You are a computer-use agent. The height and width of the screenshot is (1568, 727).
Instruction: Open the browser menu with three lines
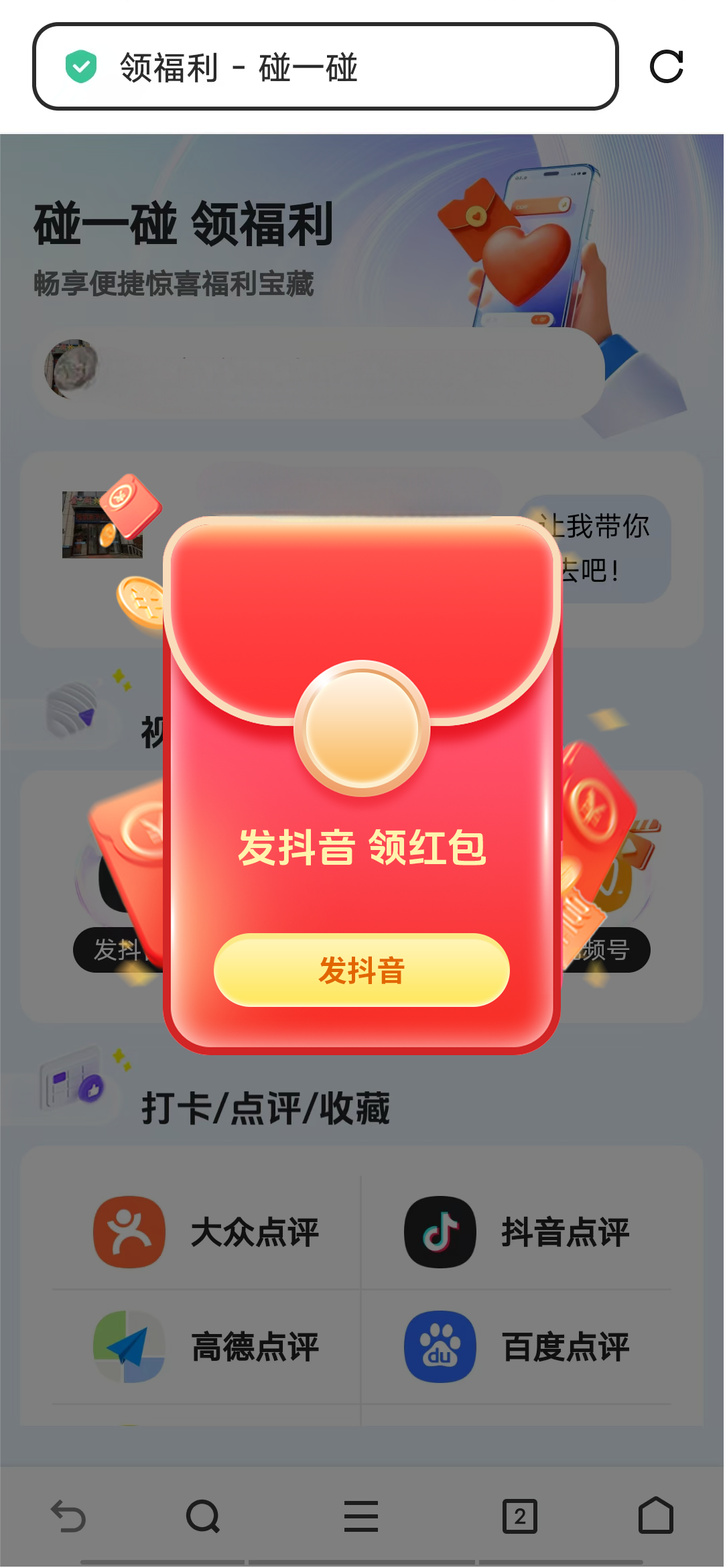tap(361, 1516)
